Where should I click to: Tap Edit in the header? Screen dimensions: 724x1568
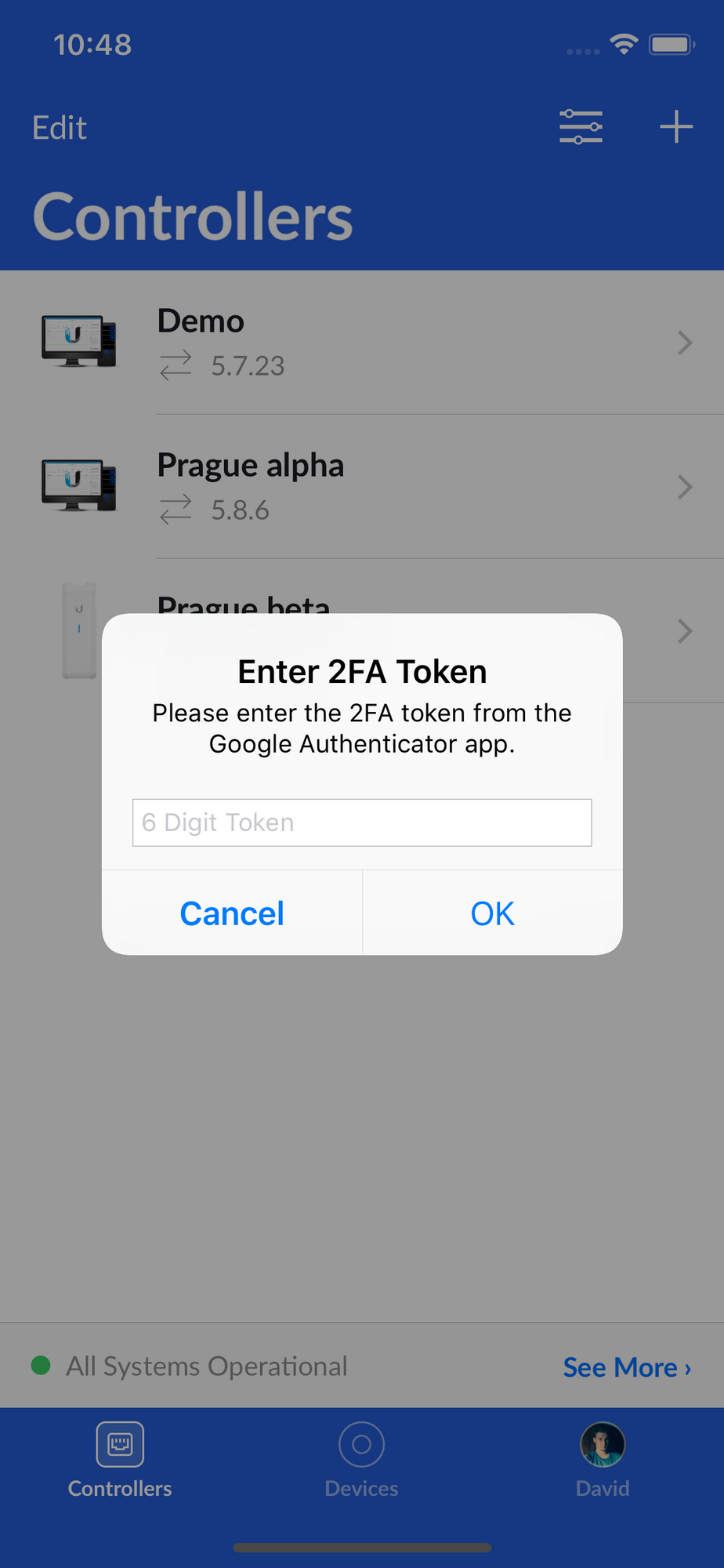[60, 128]
